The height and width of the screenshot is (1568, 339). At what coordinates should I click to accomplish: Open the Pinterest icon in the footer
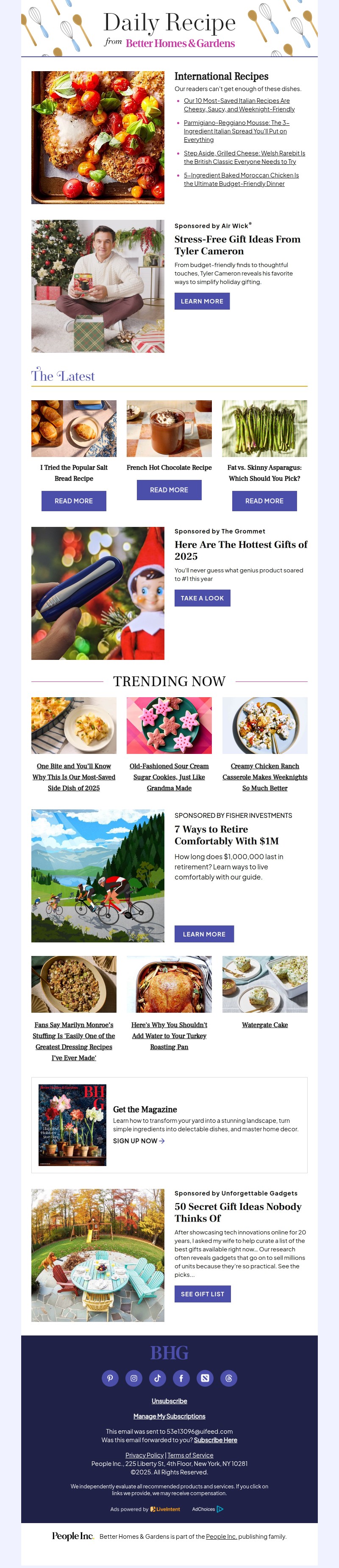coord(110,1378)
